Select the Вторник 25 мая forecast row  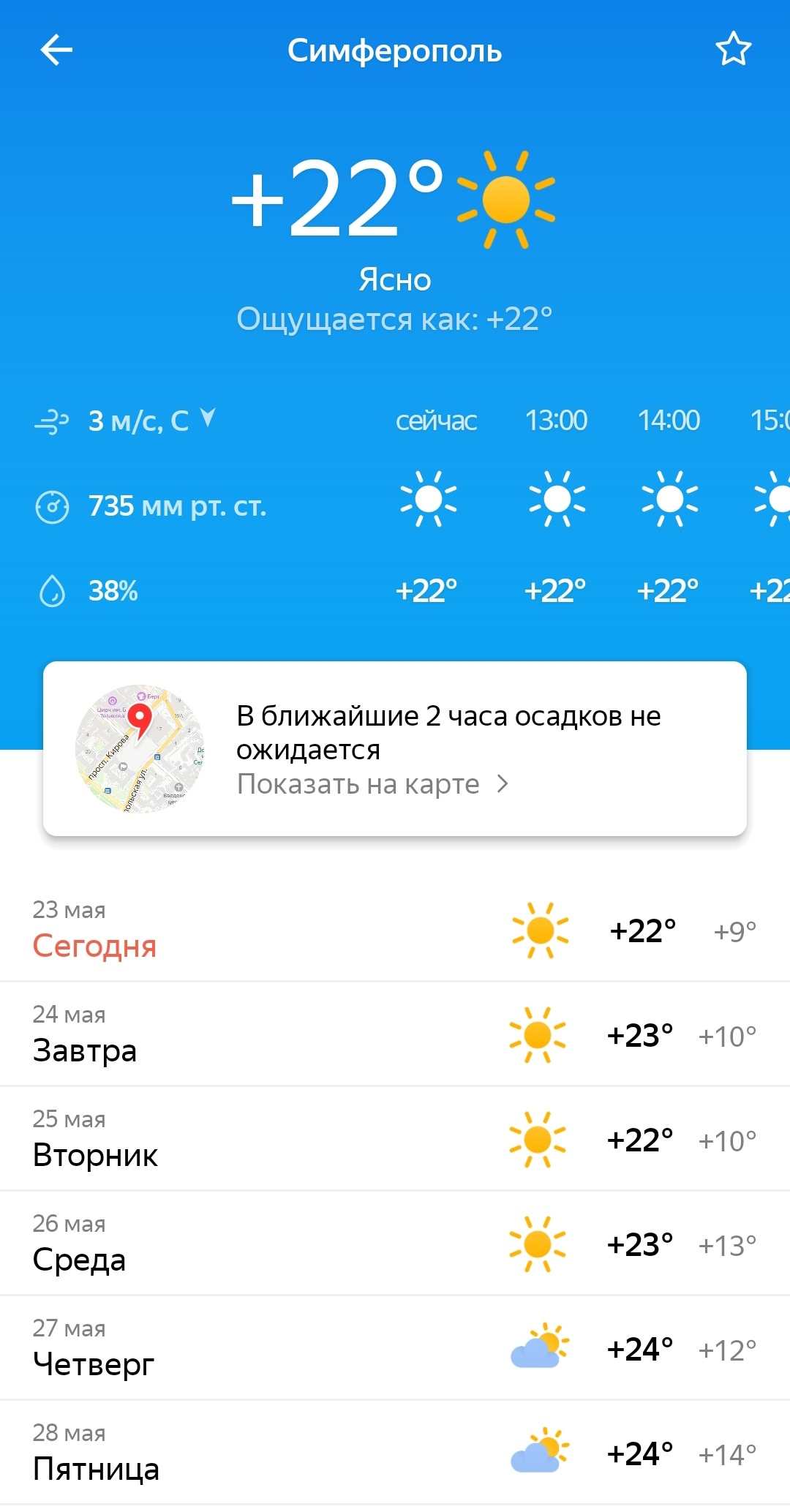click(395, 1138)
